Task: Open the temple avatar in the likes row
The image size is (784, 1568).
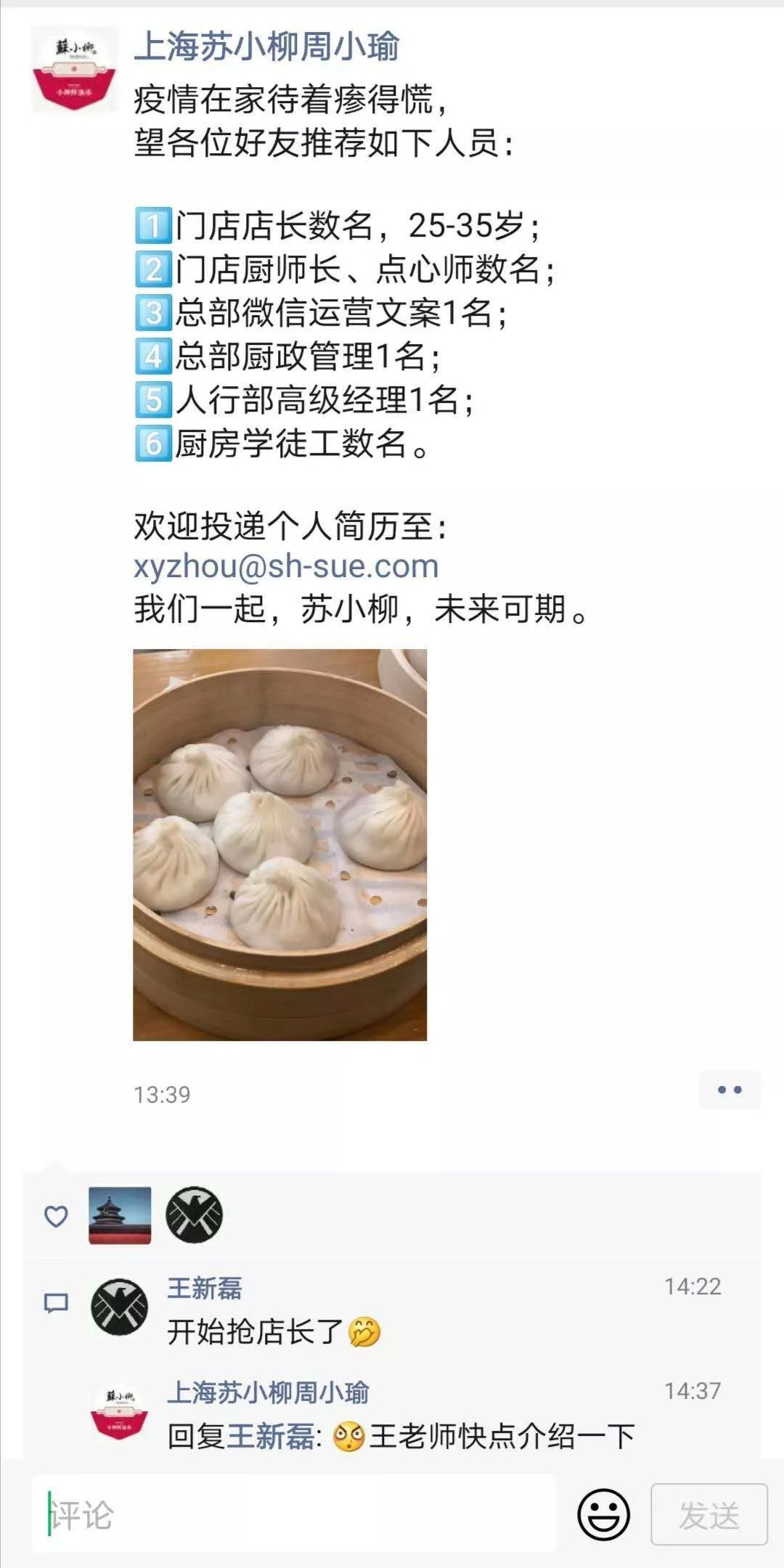Action: tap(120, 1215)
